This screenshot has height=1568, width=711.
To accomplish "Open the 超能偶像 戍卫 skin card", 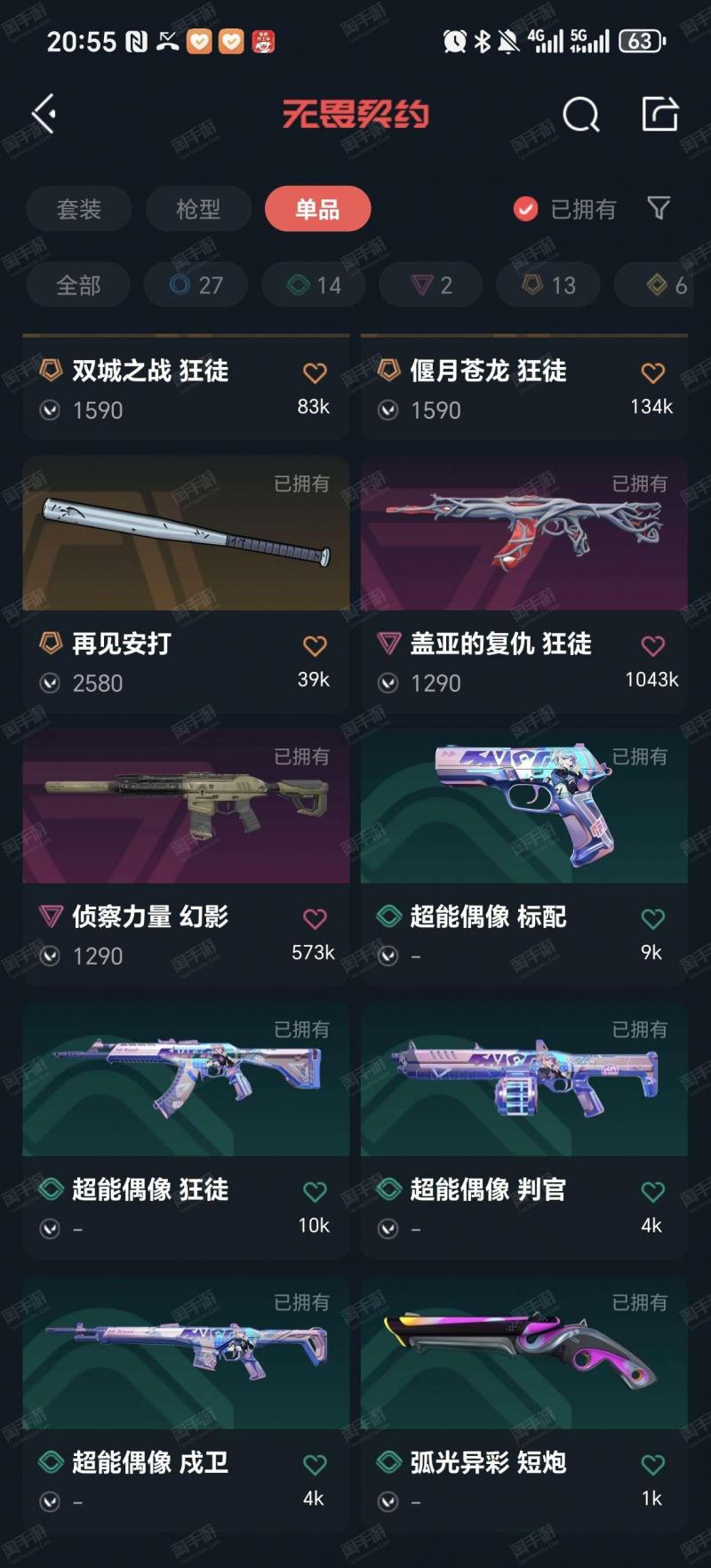I will (186, 1404).
